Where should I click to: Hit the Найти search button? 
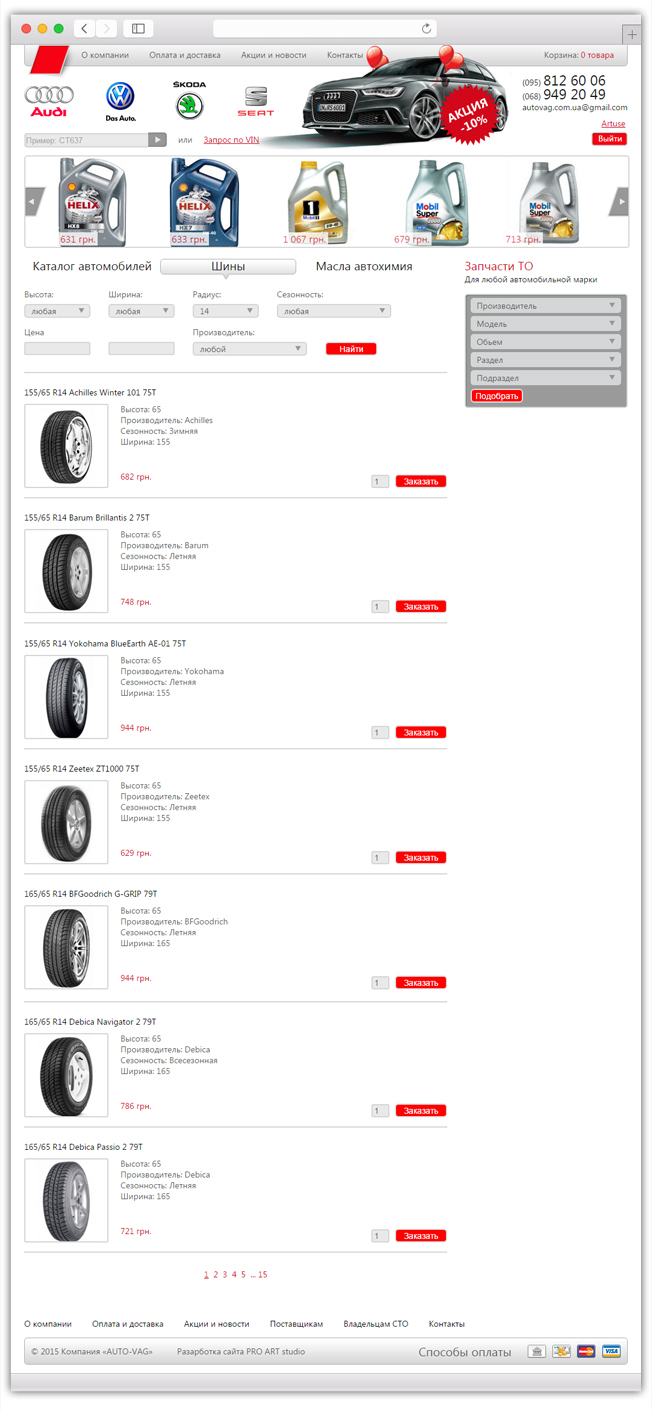coord(351,349)
